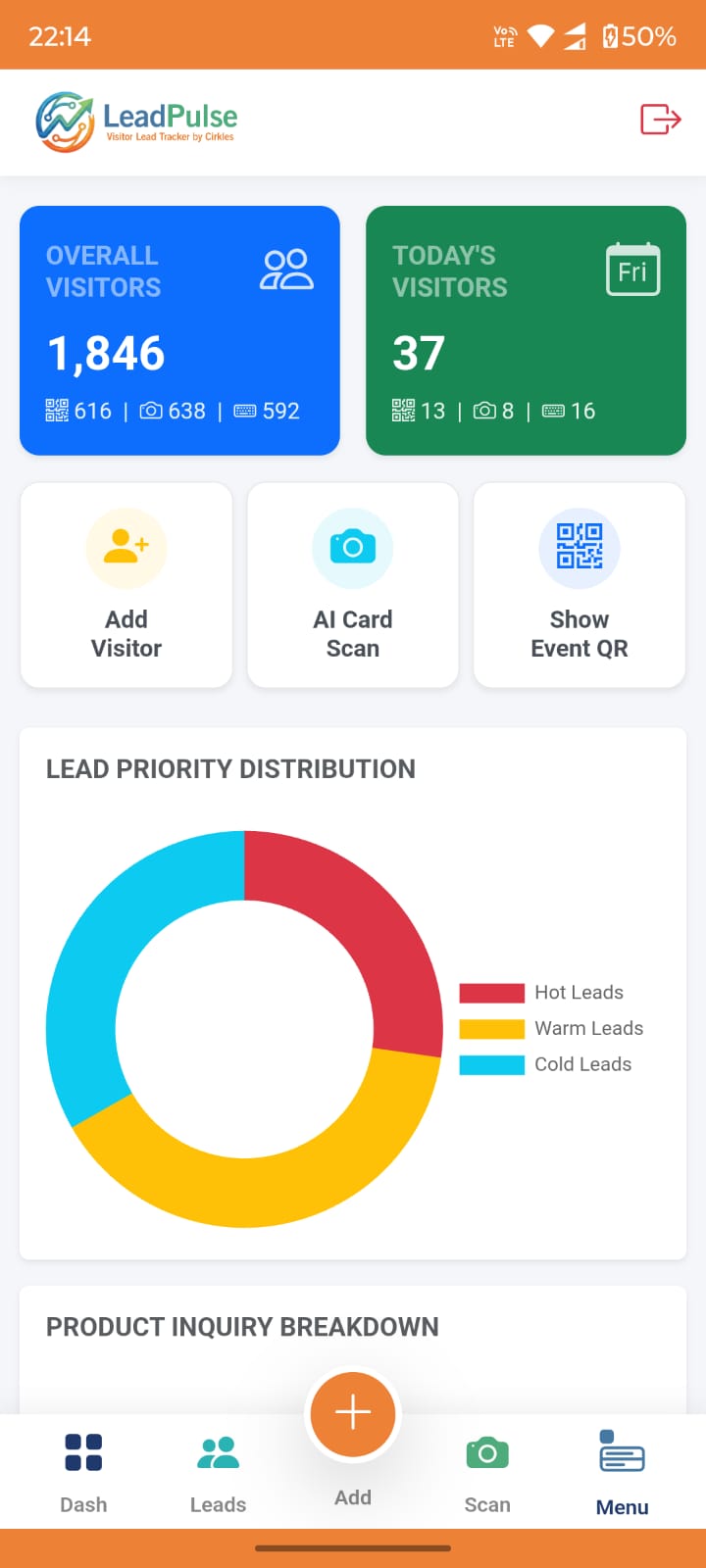Viewport: 706px width, 1568px height.
Task: Switch to the Leads tab
Action: pos(218,1472)
